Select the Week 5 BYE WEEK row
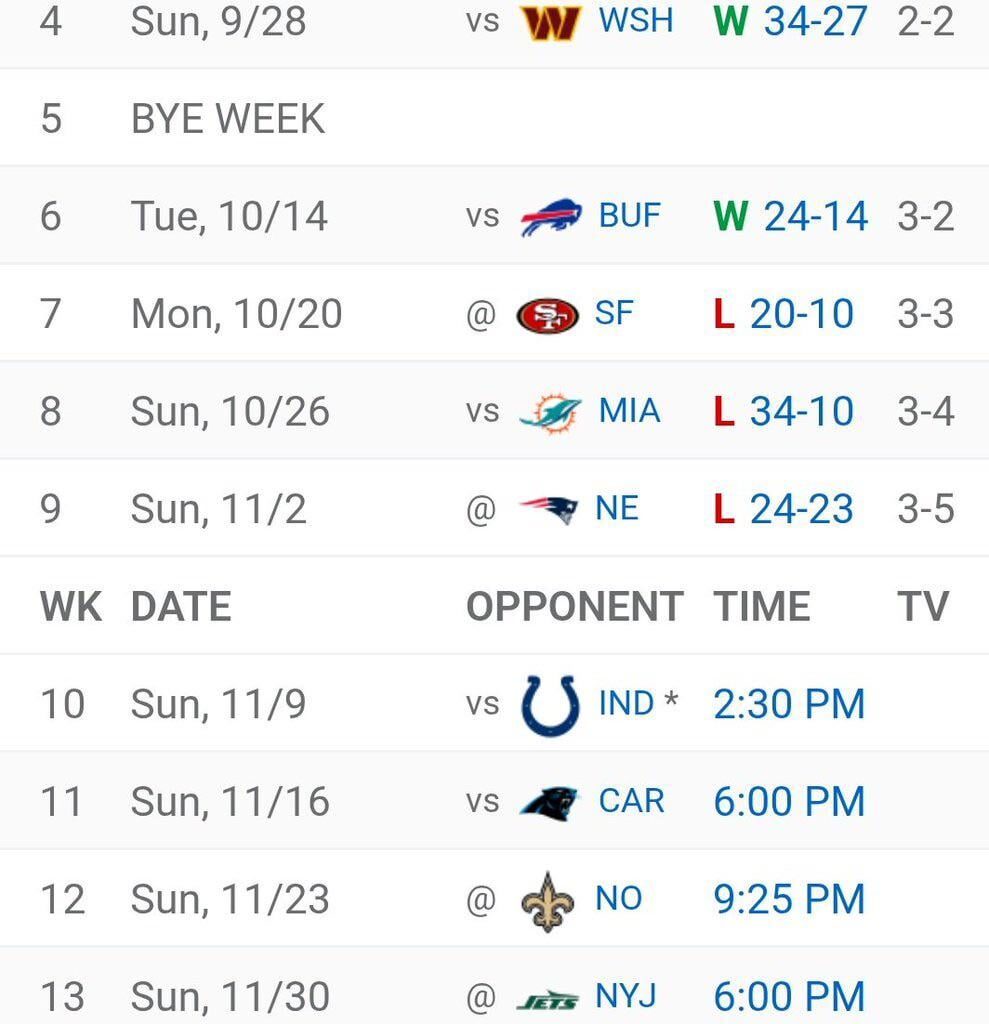The width and height of the screenshot is (989, 1024). [x=228, y=117]
